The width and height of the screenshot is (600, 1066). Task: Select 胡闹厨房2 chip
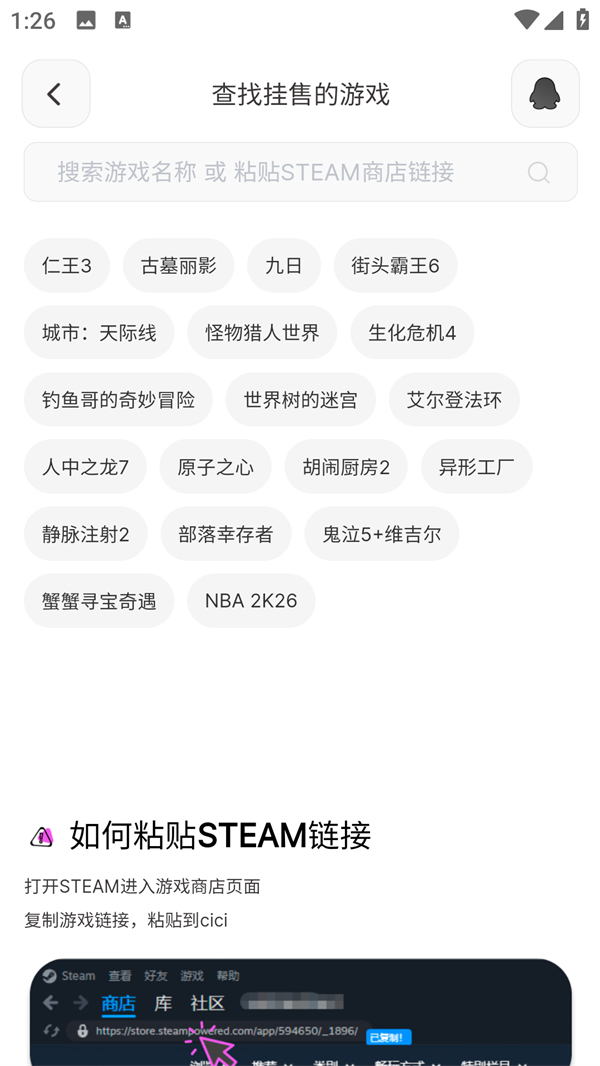[x=346, y=467]
